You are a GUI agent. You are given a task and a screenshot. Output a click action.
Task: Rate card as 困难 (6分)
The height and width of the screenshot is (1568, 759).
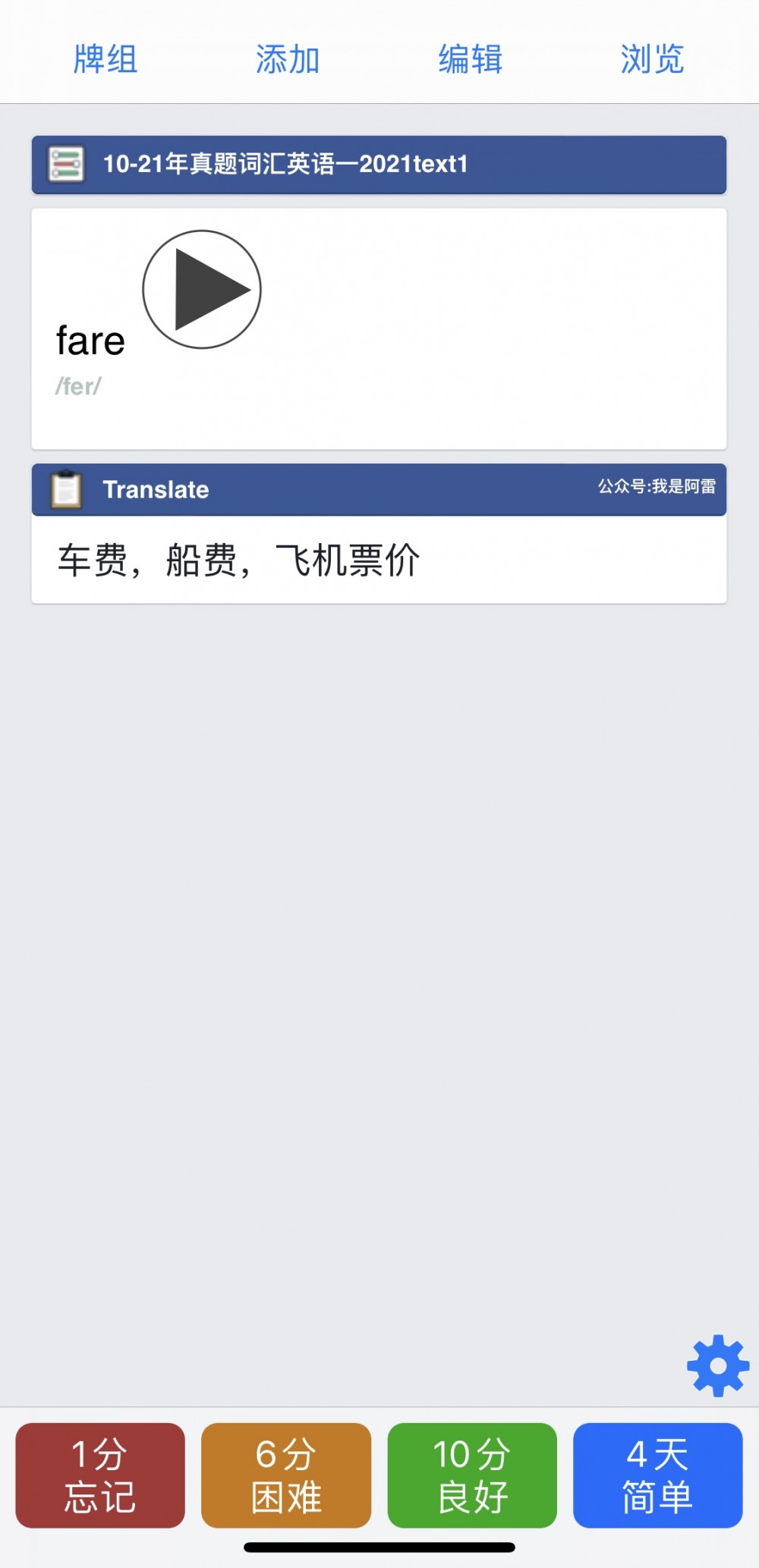coord(286,1475)
